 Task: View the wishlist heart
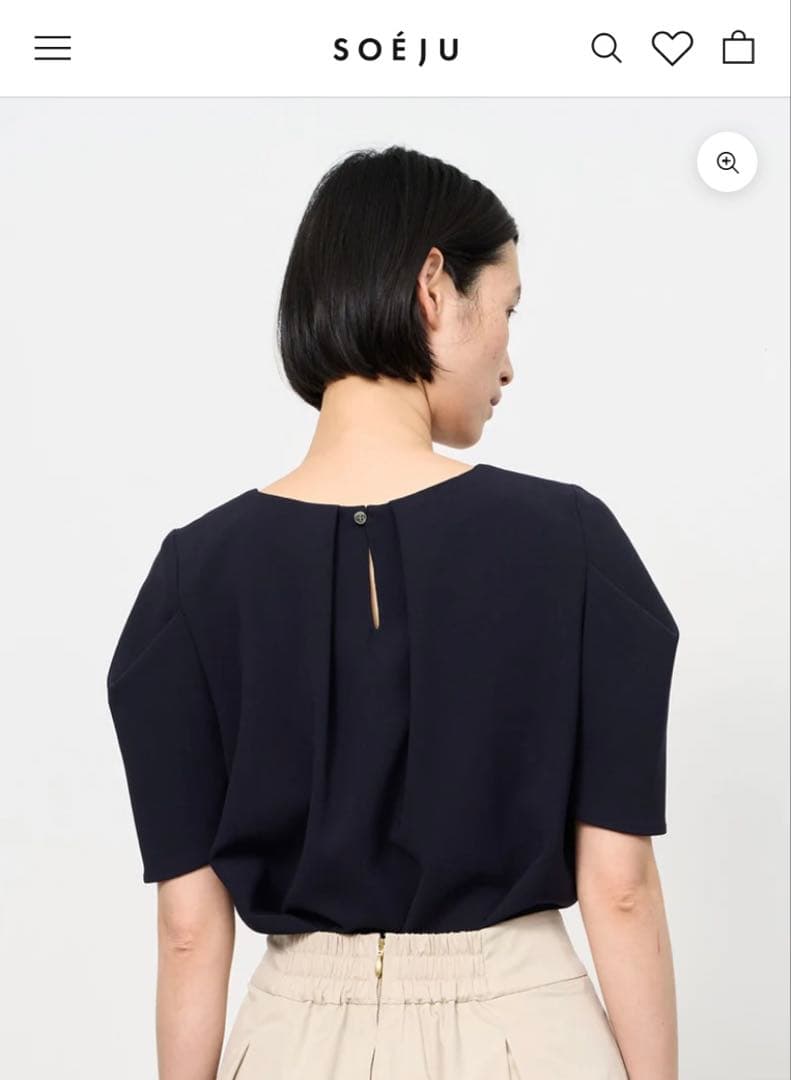click(x=672, y=48)
